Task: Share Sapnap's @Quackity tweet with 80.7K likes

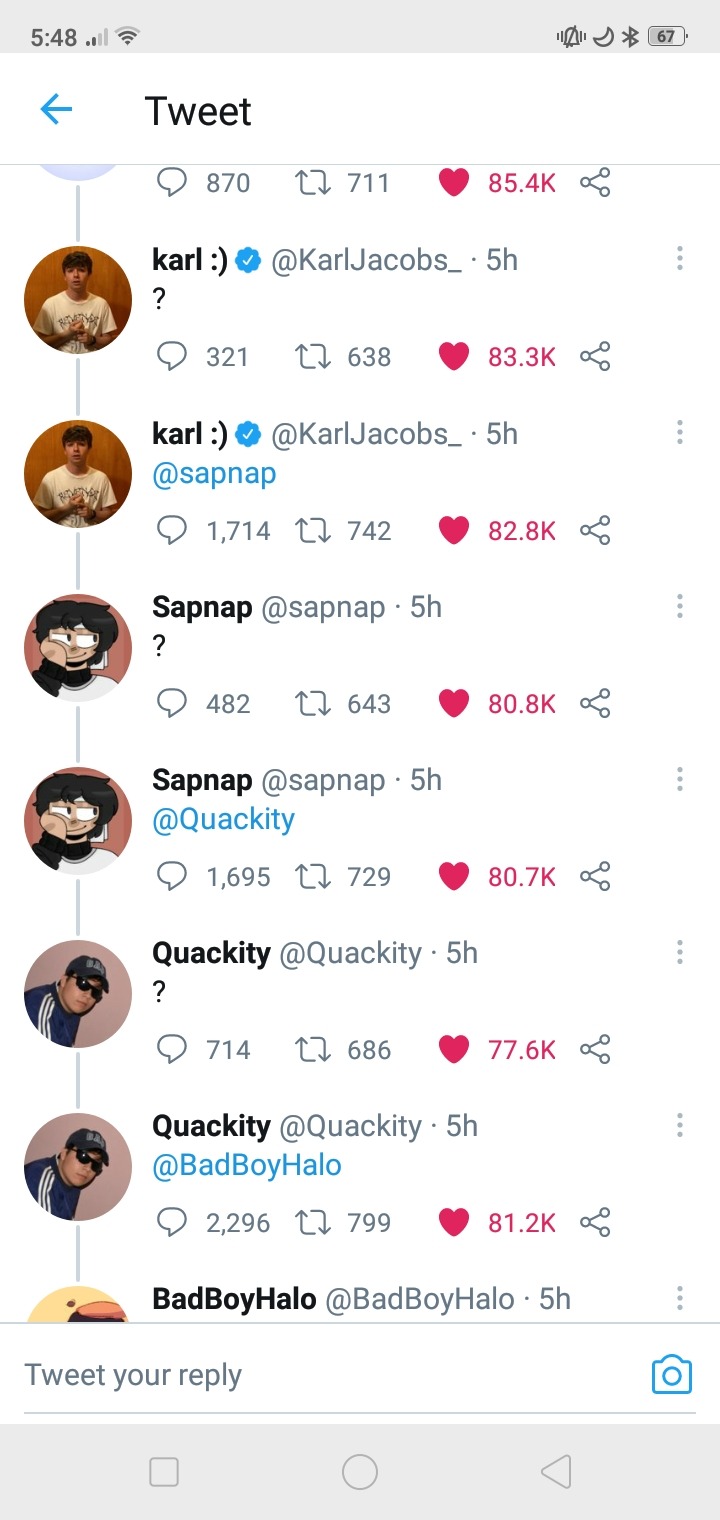Action: (595, 876)
